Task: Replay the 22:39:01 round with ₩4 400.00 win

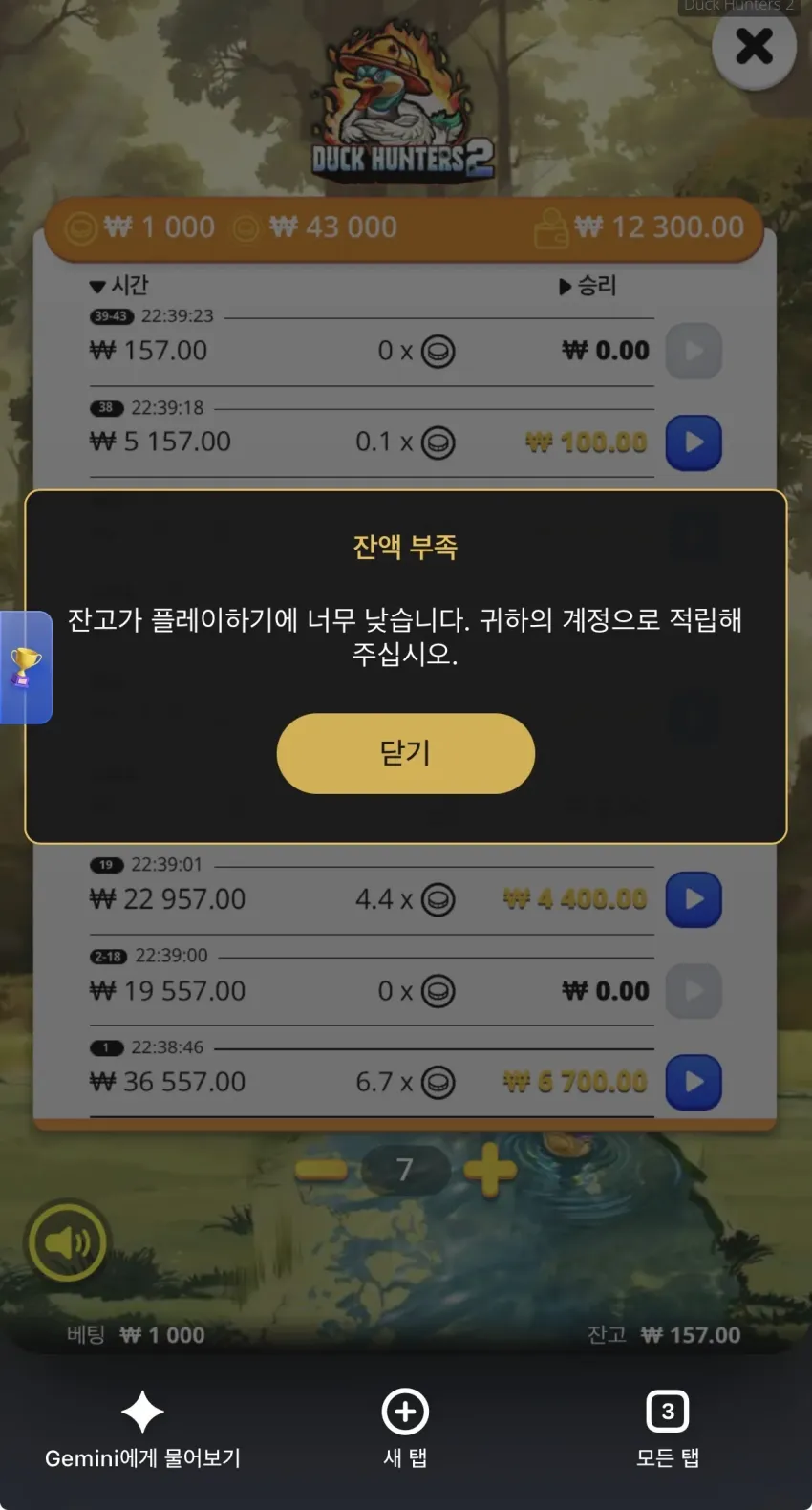Action: (x=694, y=899)
